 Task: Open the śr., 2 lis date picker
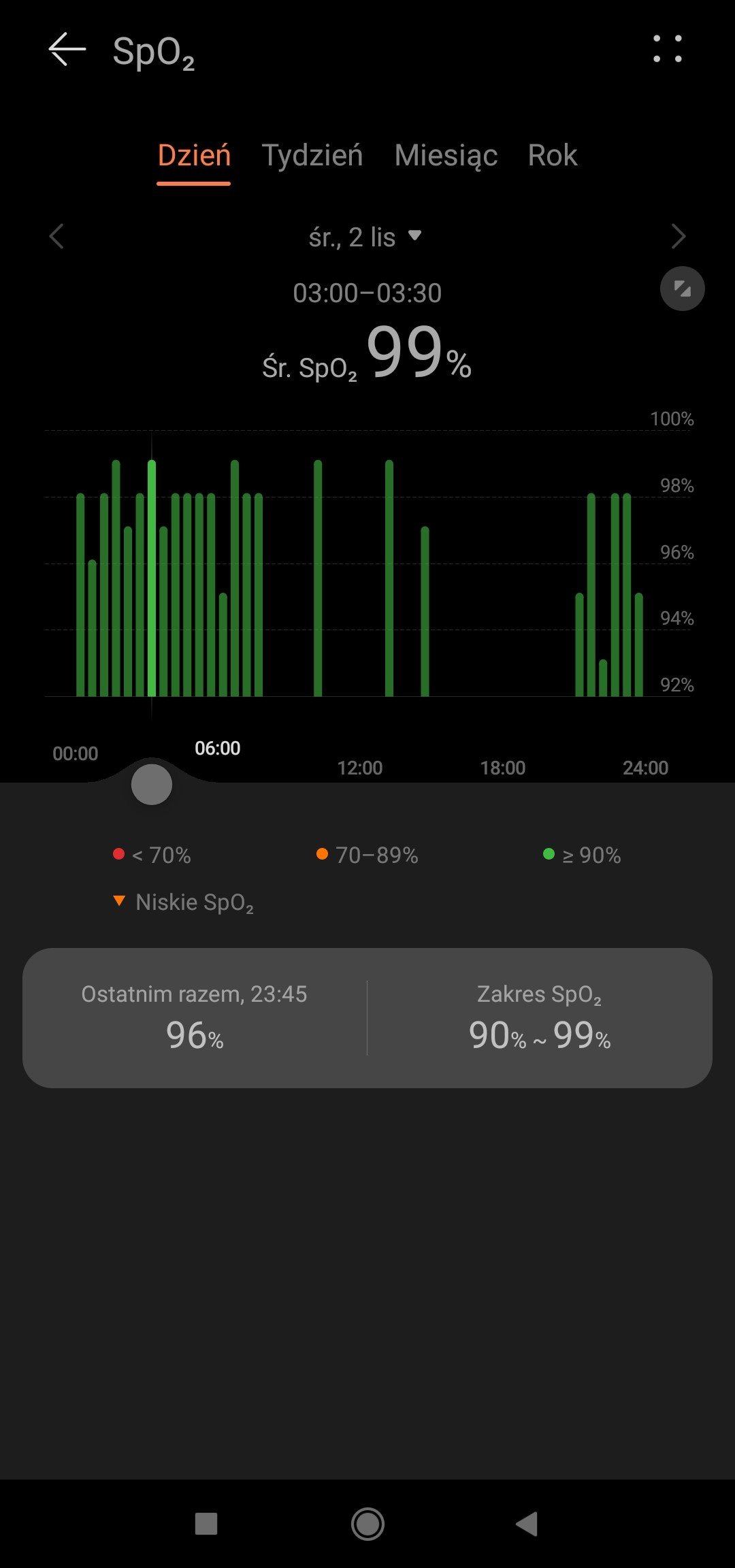(x=365, y=237)
